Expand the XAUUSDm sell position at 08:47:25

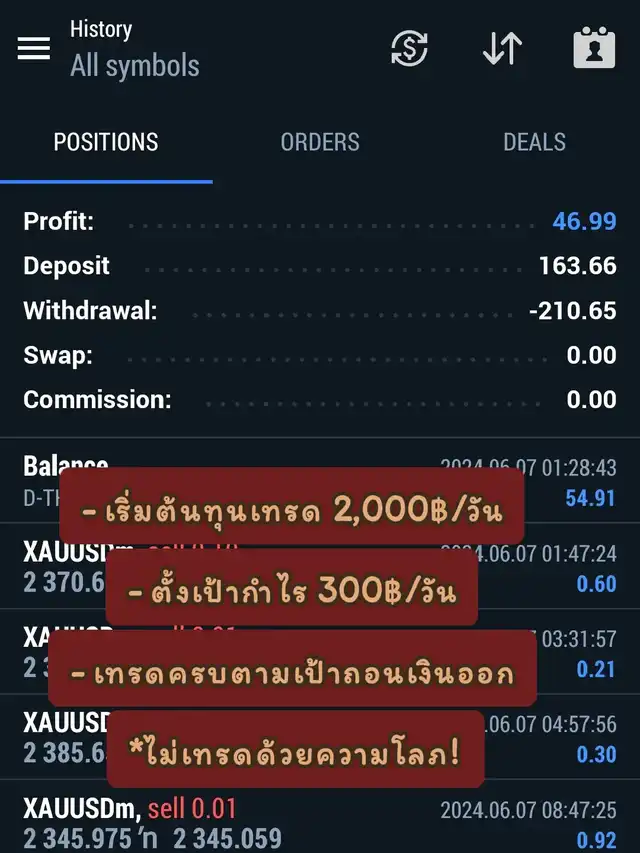[x=320, y=821]
